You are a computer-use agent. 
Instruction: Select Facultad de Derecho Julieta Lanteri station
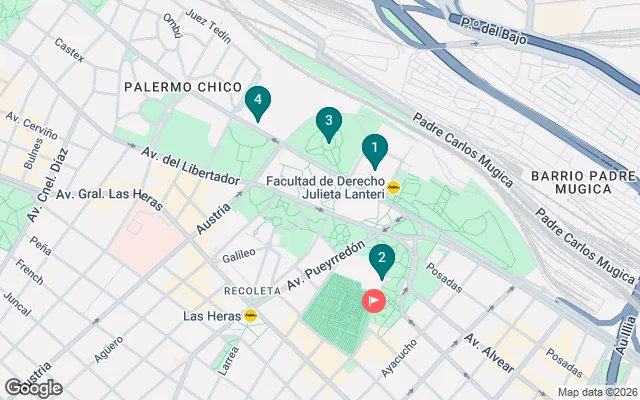(x=394, y=186)
